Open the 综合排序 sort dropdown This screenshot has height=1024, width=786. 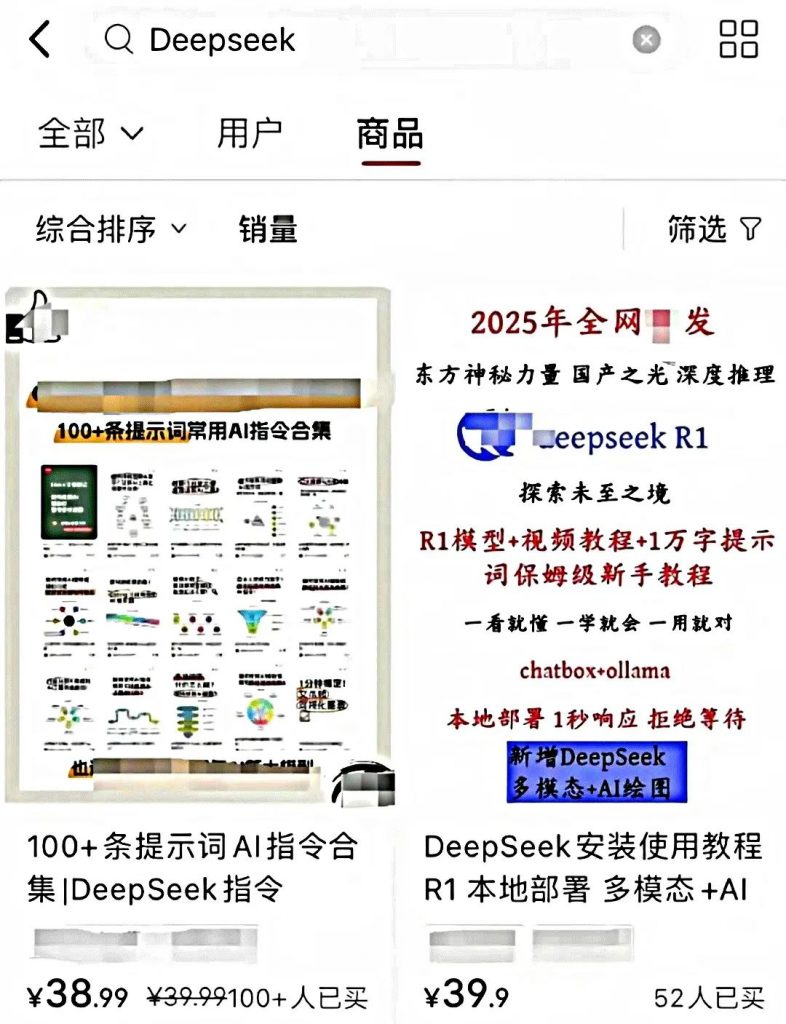[x=111, y=229]
